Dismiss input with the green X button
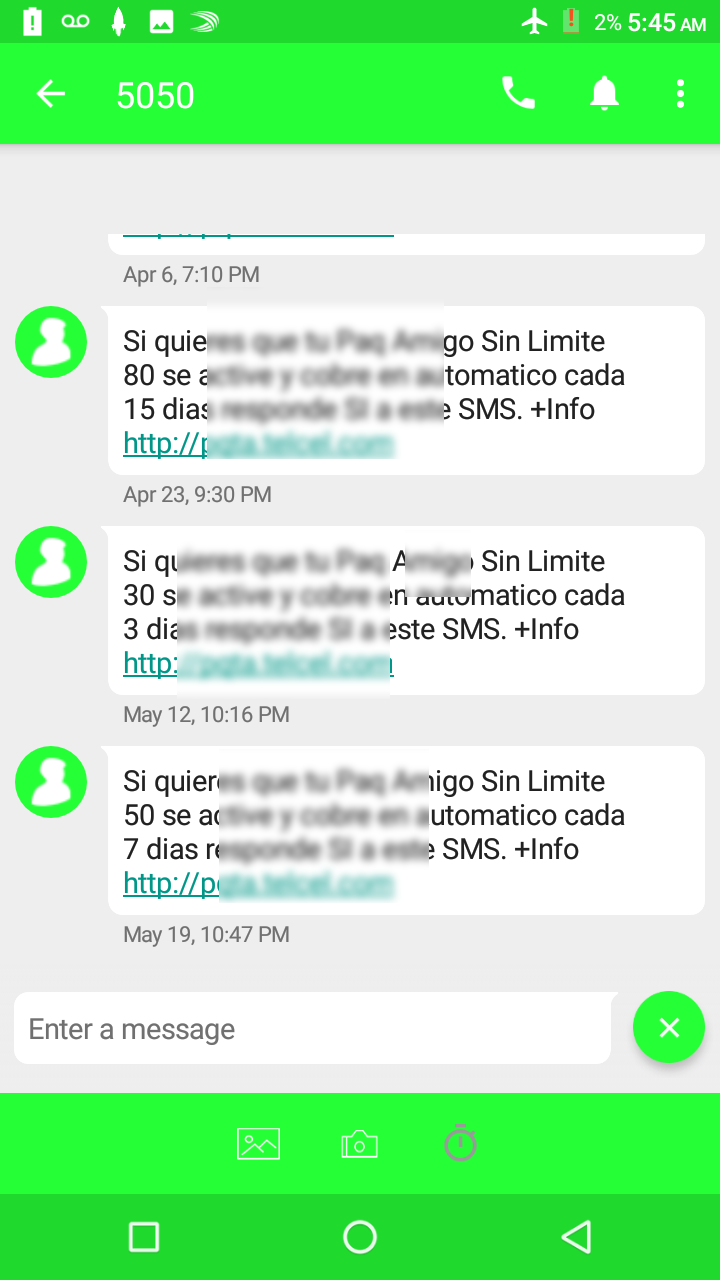The width and height of the screenshot is (720, 1280). tap(668, 1027)
